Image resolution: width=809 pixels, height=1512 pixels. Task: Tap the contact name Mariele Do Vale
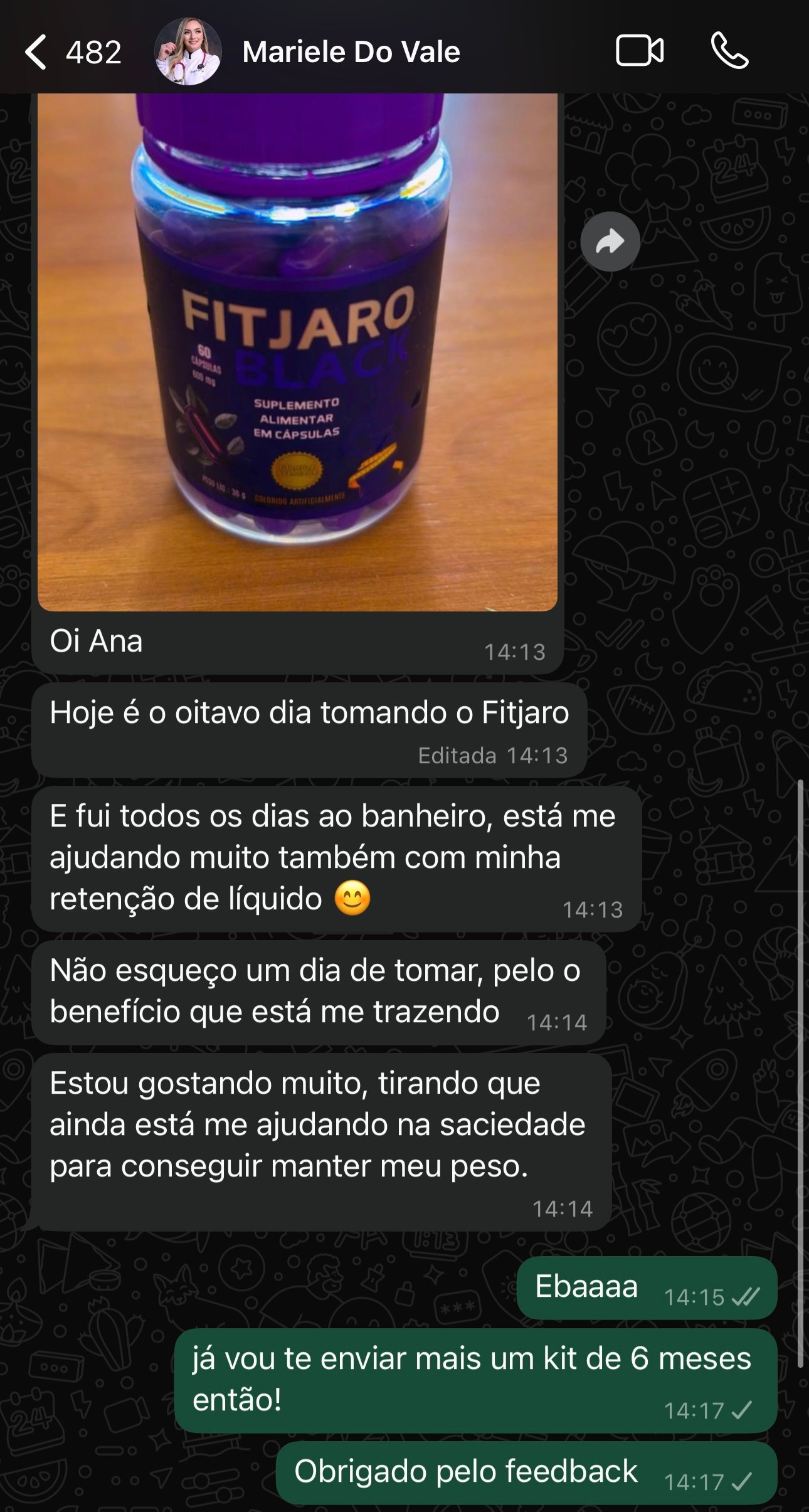click(351, 53)
